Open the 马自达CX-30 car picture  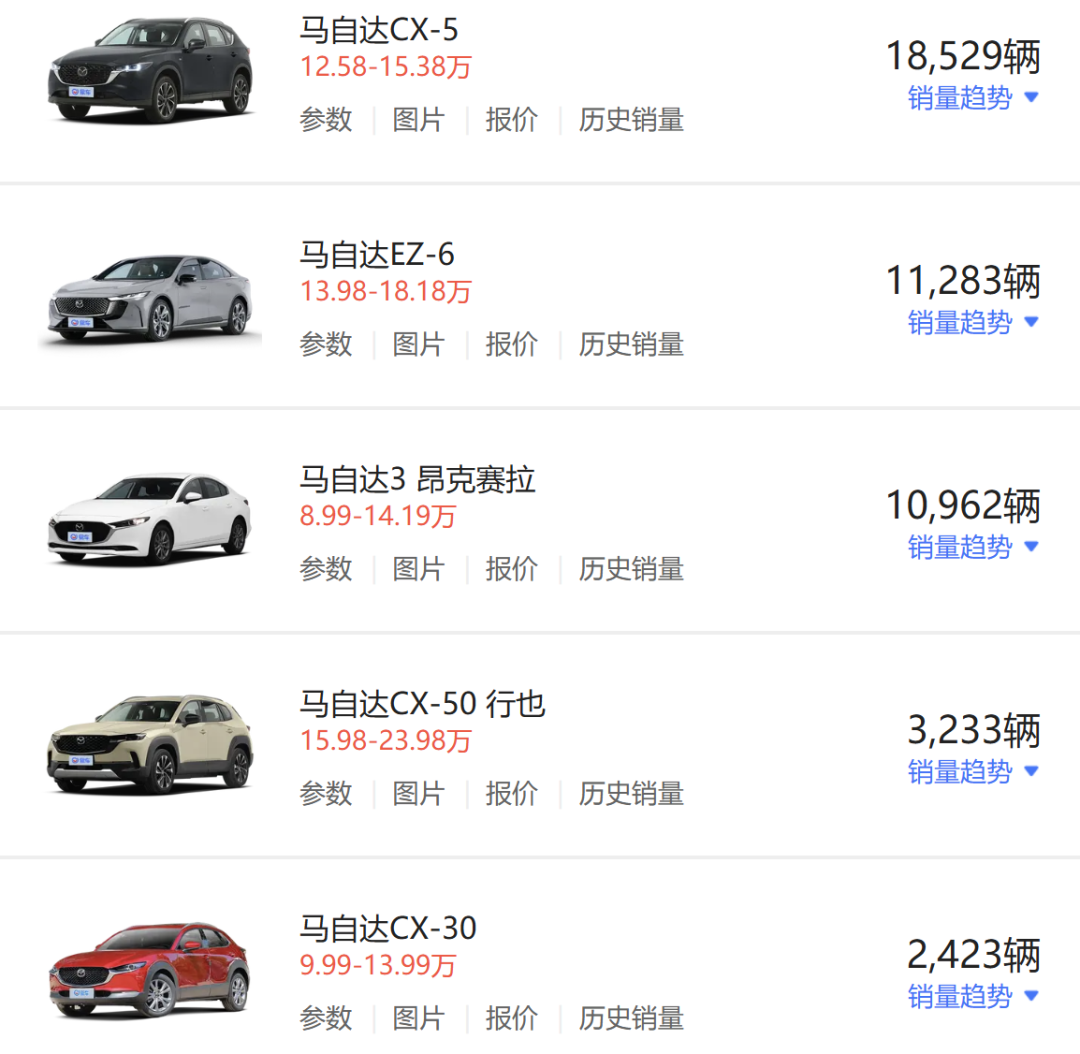click(x=150, y=968)
